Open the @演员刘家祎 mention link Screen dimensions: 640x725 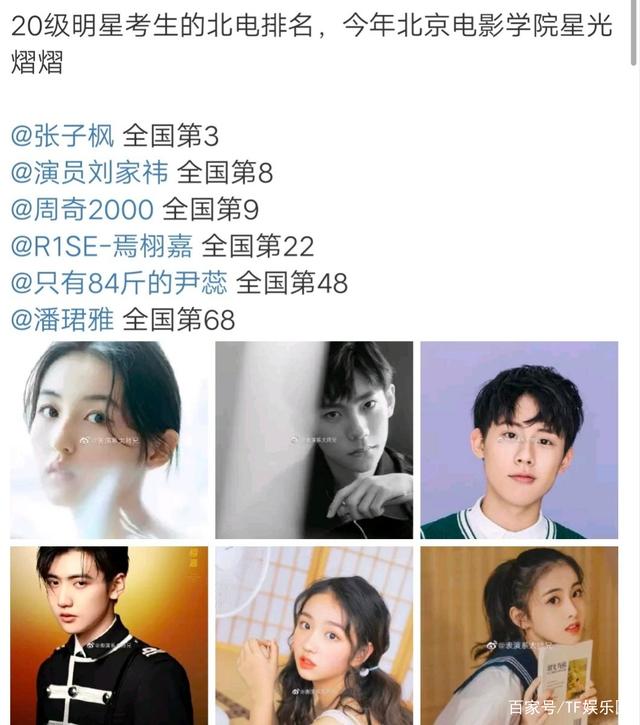[x=89, y=173]
